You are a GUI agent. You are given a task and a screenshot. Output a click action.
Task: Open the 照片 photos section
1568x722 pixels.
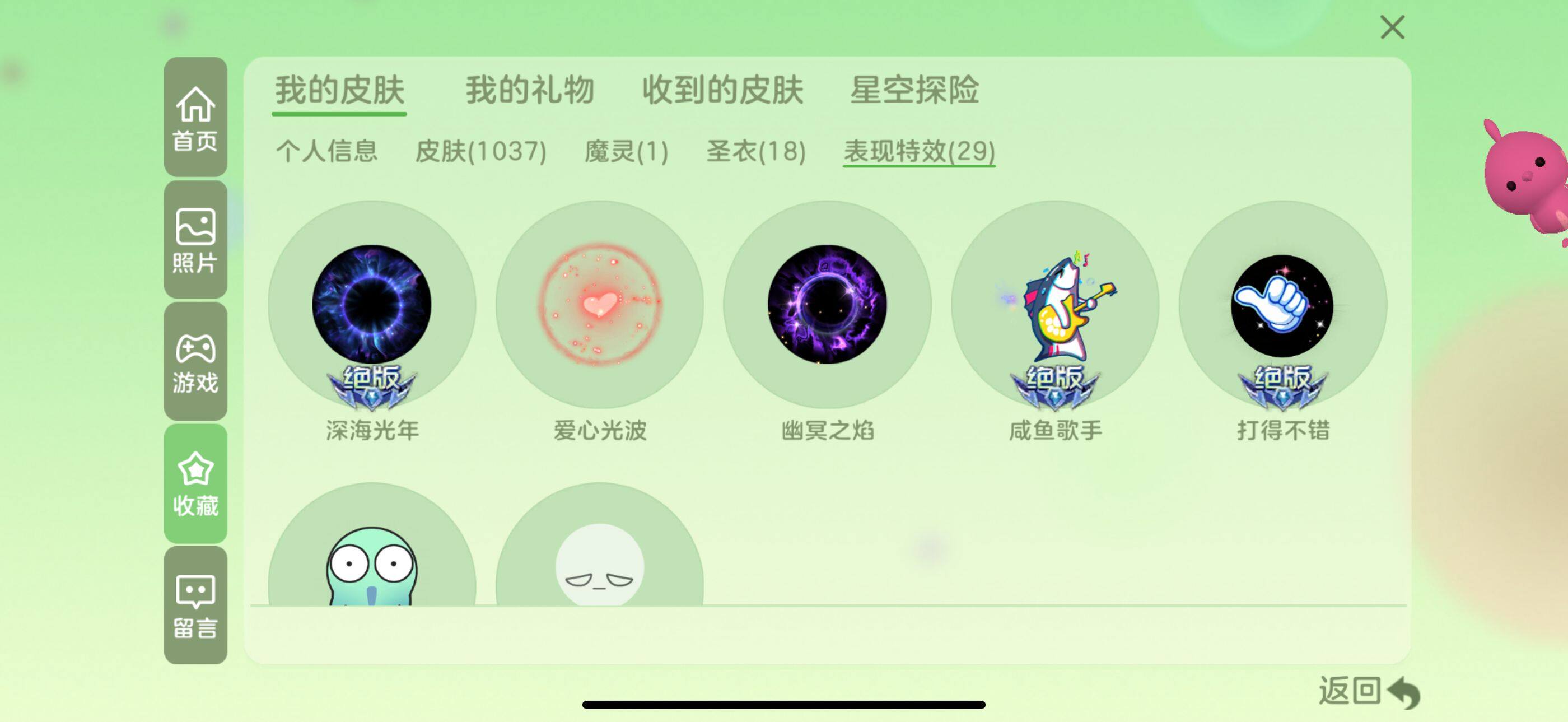click(195, 240)
